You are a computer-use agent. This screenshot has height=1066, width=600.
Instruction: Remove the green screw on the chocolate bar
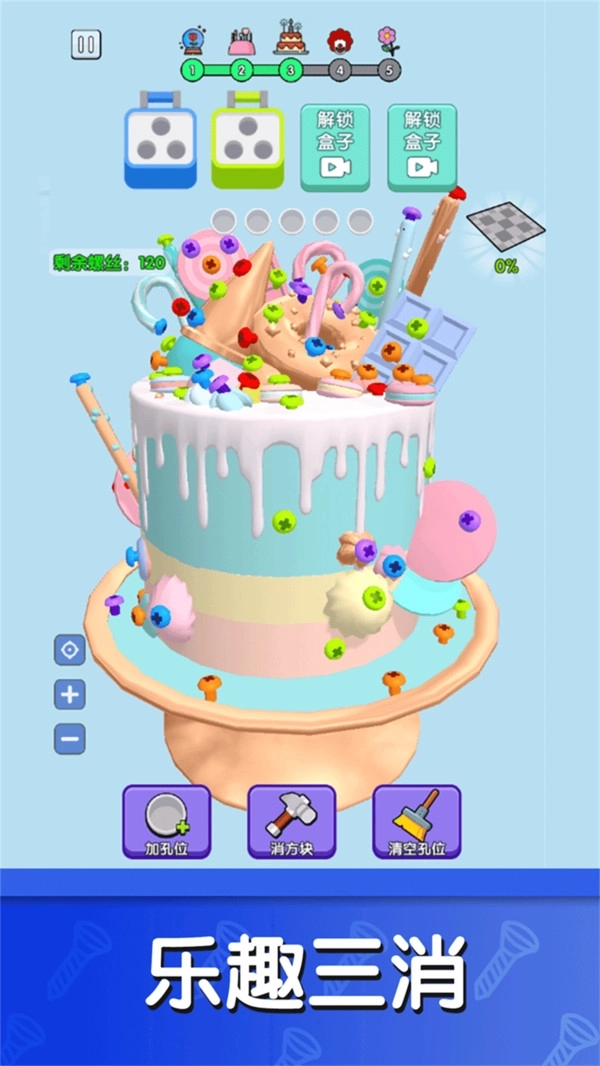click(x=418, y=326)
